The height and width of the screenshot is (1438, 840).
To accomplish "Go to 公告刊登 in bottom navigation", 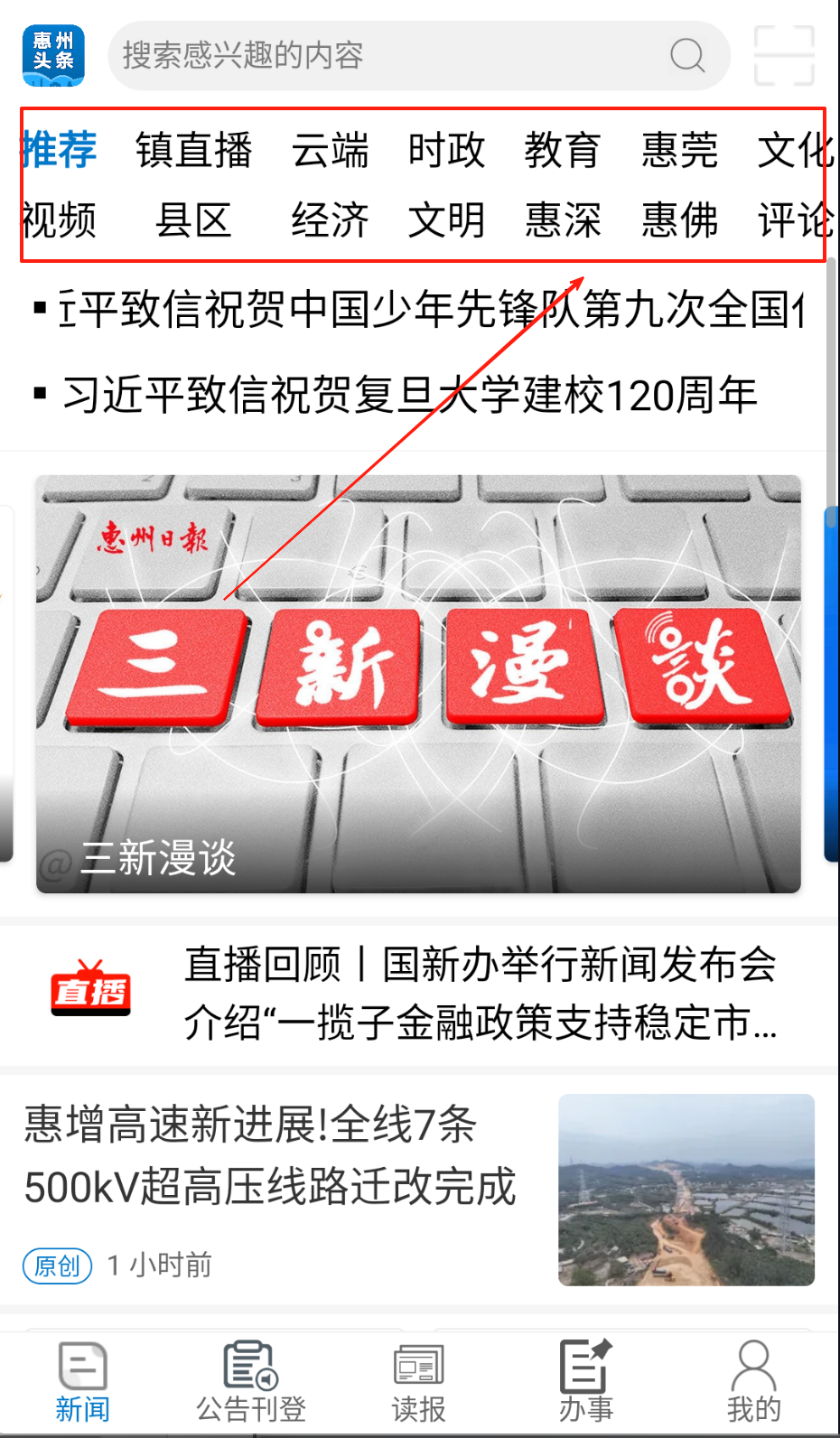I will (x=251, y=1382).
